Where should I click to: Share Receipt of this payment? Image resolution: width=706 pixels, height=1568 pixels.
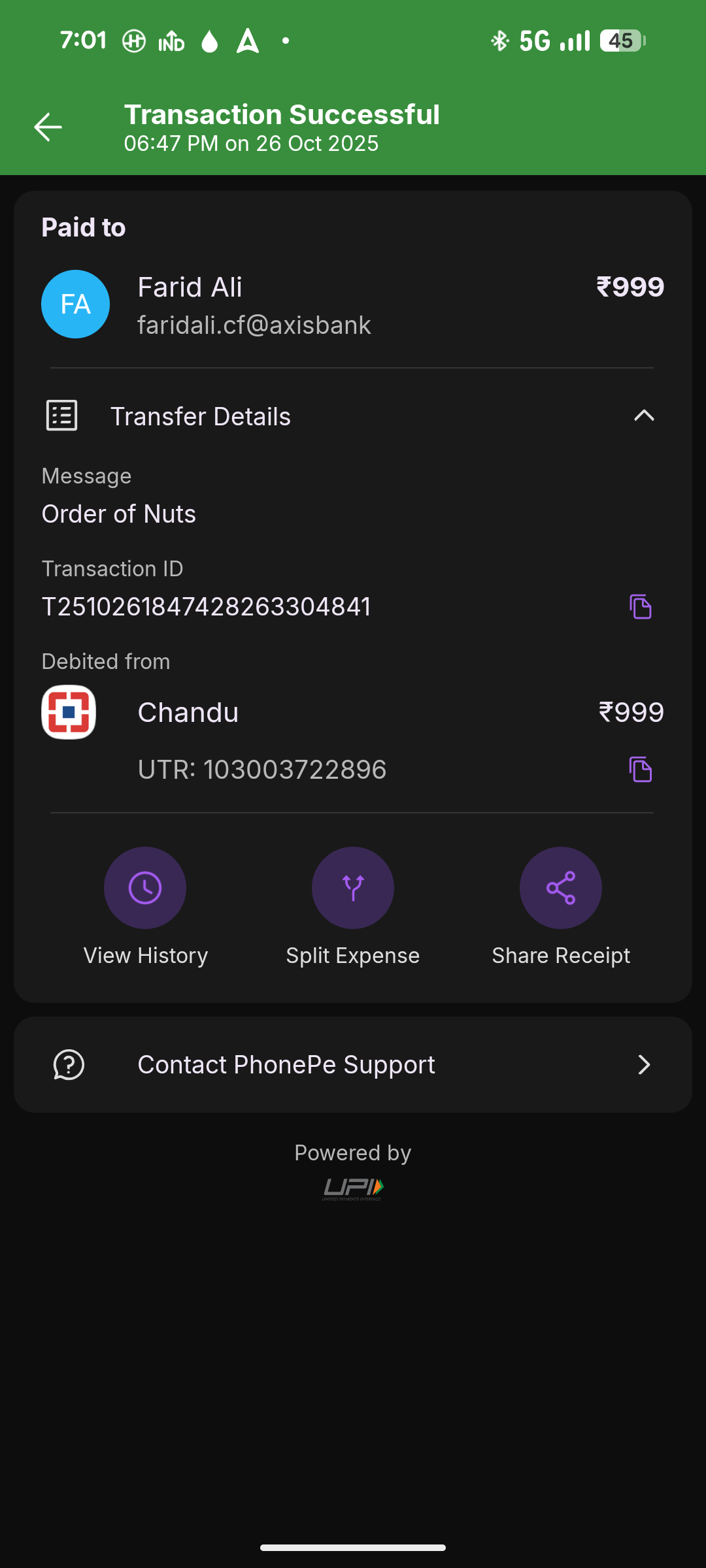[560, 888]
